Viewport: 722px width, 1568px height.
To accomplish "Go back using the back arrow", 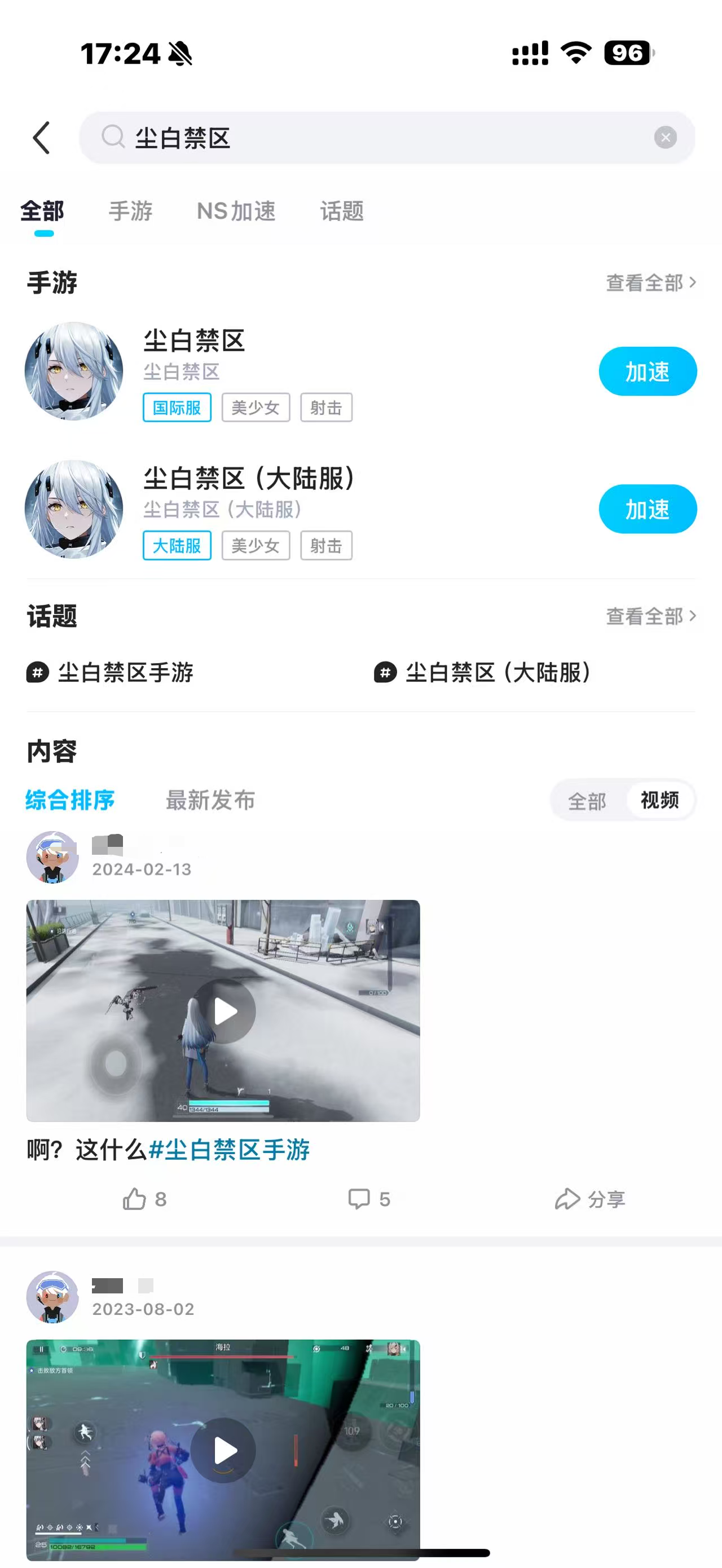I will coord(41,138).
